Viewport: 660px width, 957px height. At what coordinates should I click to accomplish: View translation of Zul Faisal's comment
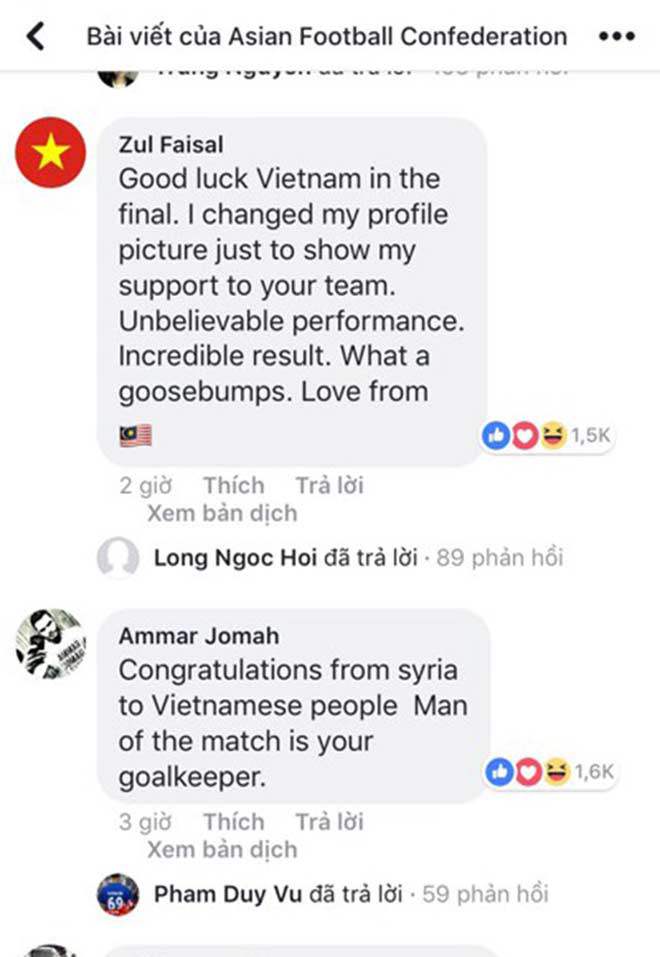[221, 514]
